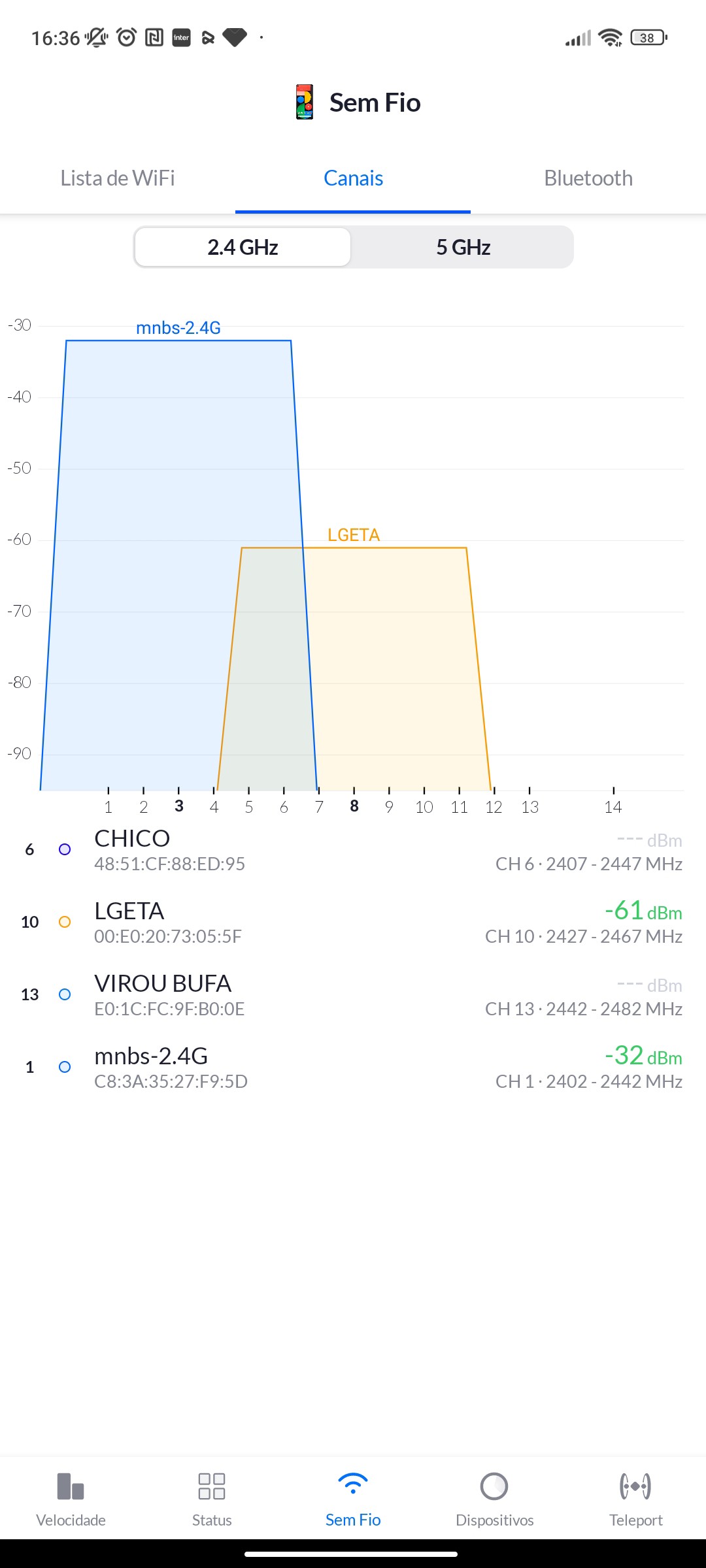706x1568 pixels.
Task: Select the LGETA network entry
Action: tap(353, 923)
